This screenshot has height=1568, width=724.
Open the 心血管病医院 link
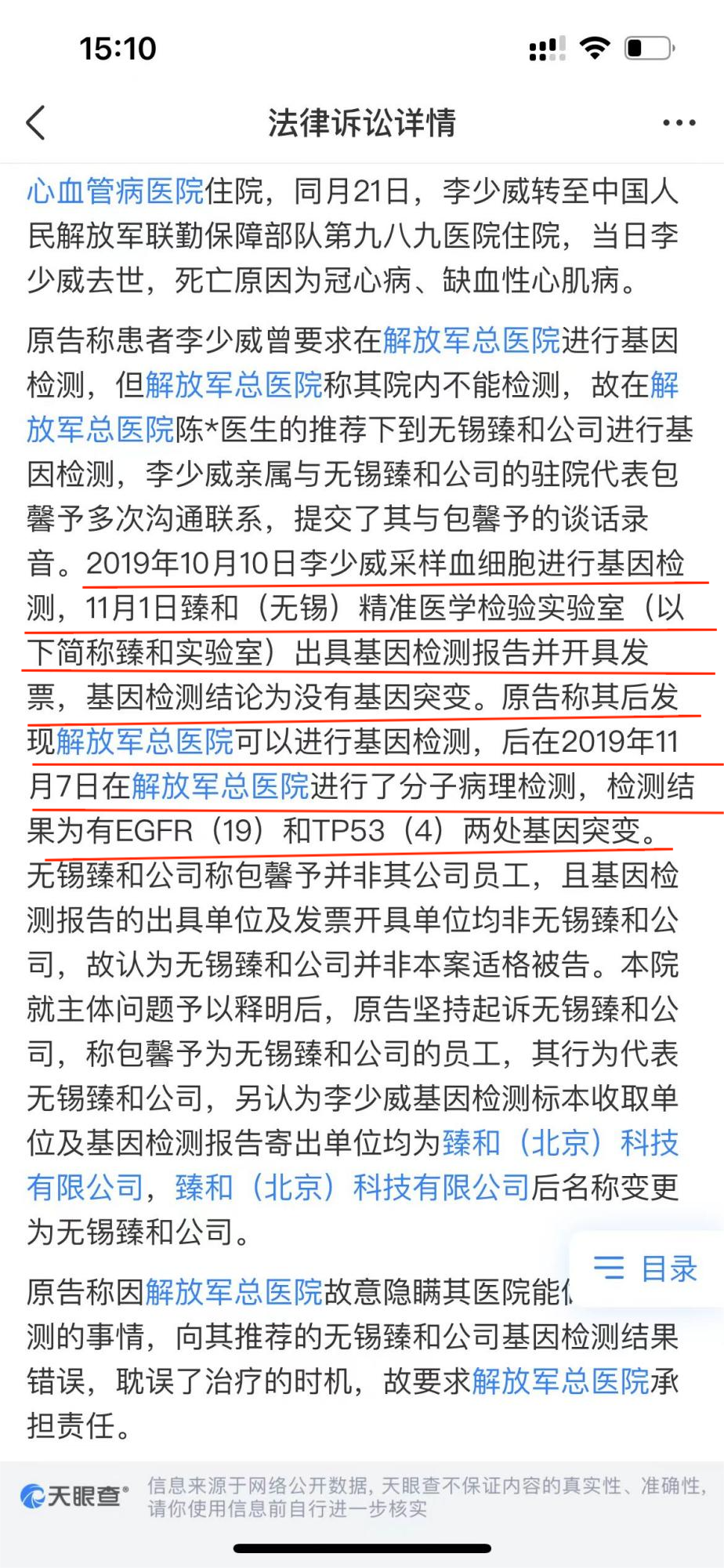coord(115,191)
